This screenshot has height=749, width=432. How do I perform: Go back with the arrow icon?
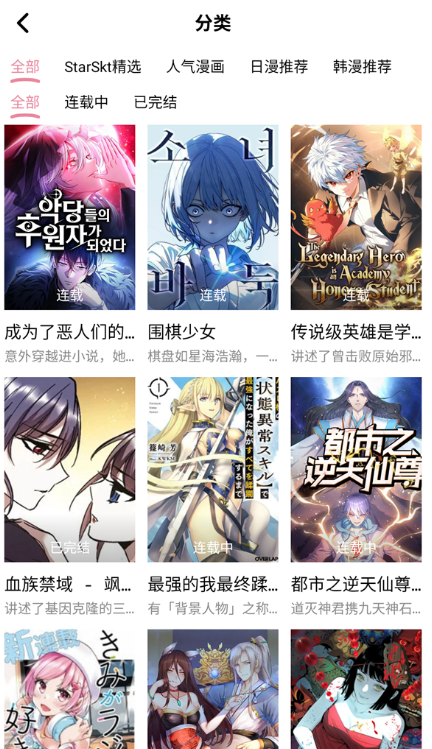click(x=23, y=22)
